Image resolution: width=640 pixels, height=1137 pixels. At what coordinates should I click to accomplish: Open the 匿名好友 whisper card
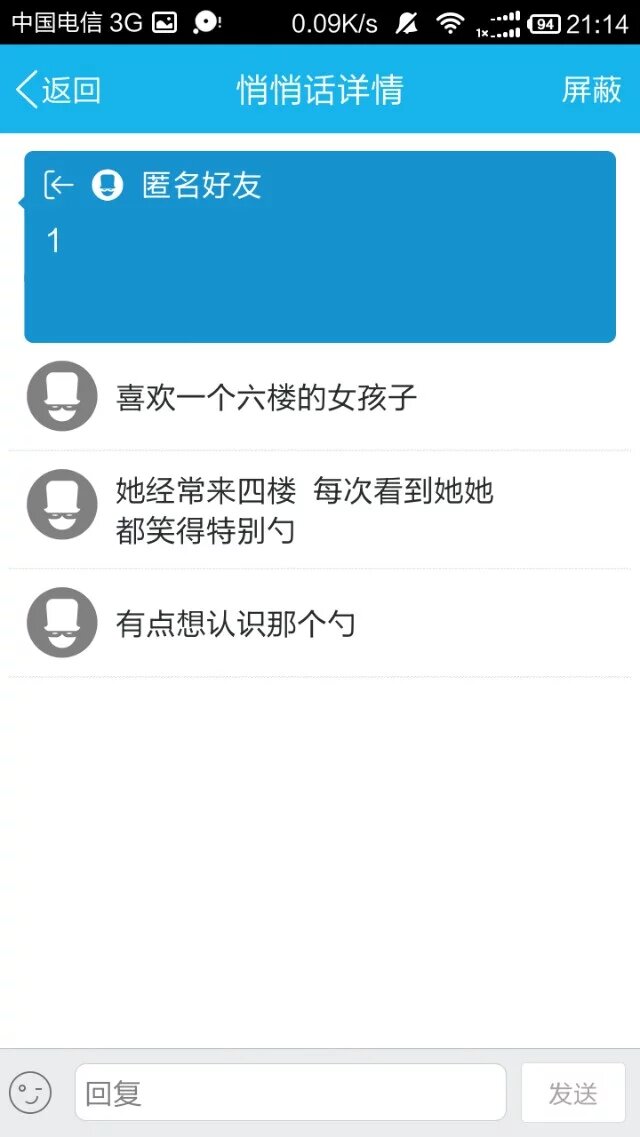(320, 247)
